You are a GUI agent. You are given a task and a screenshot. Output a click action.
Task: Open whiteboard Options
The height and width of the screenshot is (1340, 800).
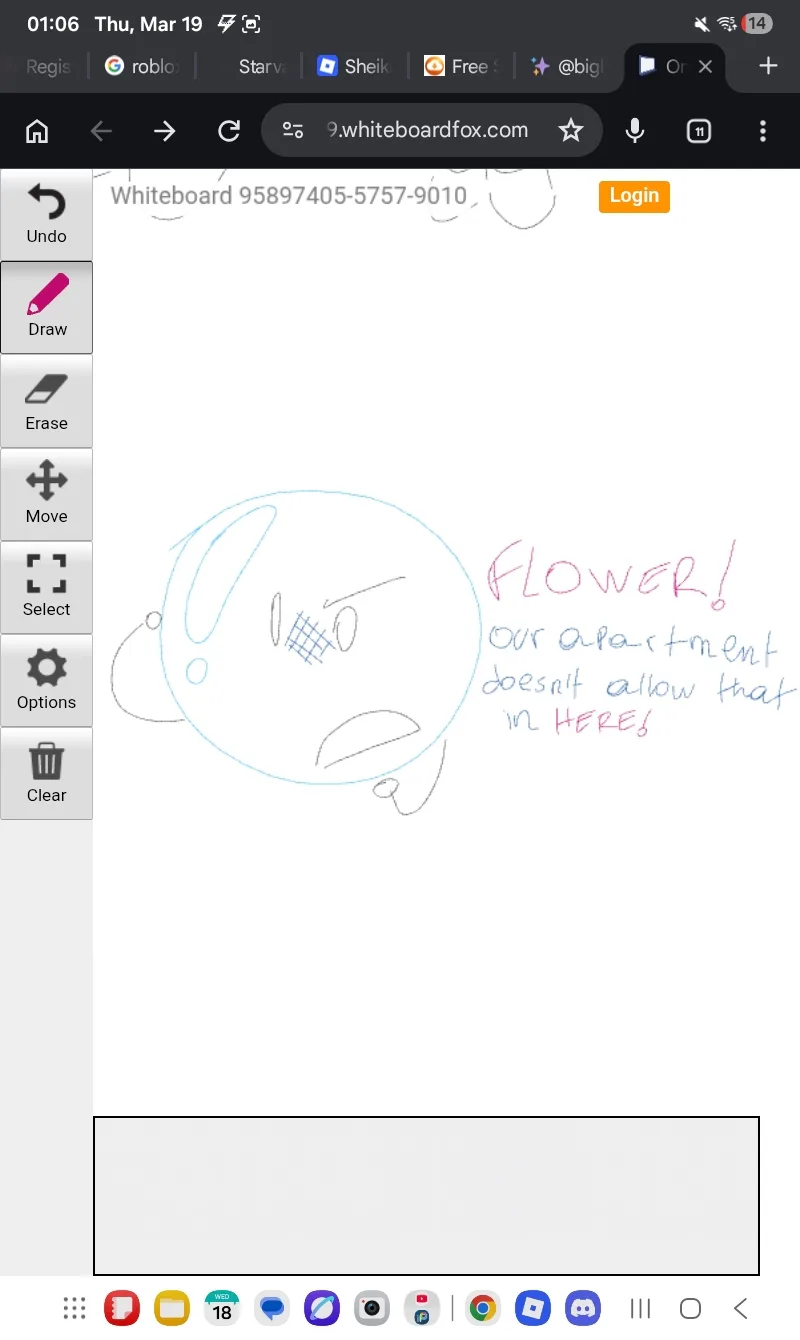tap(46, 680)
